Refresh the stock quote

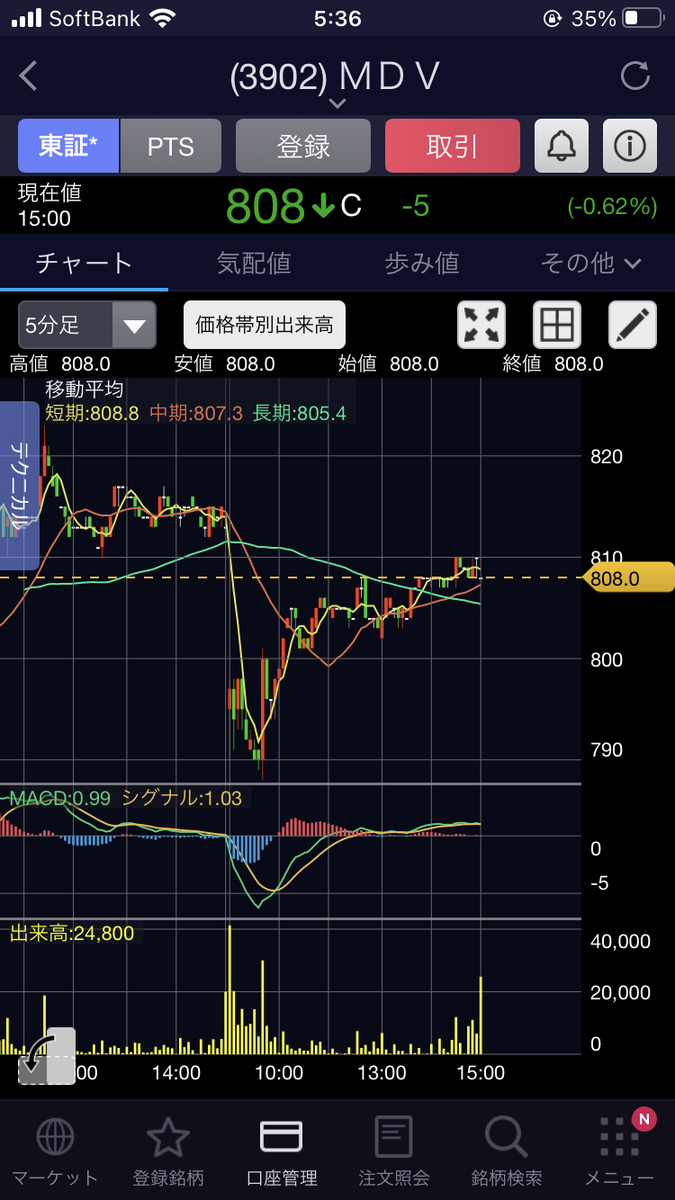(635, 76)
